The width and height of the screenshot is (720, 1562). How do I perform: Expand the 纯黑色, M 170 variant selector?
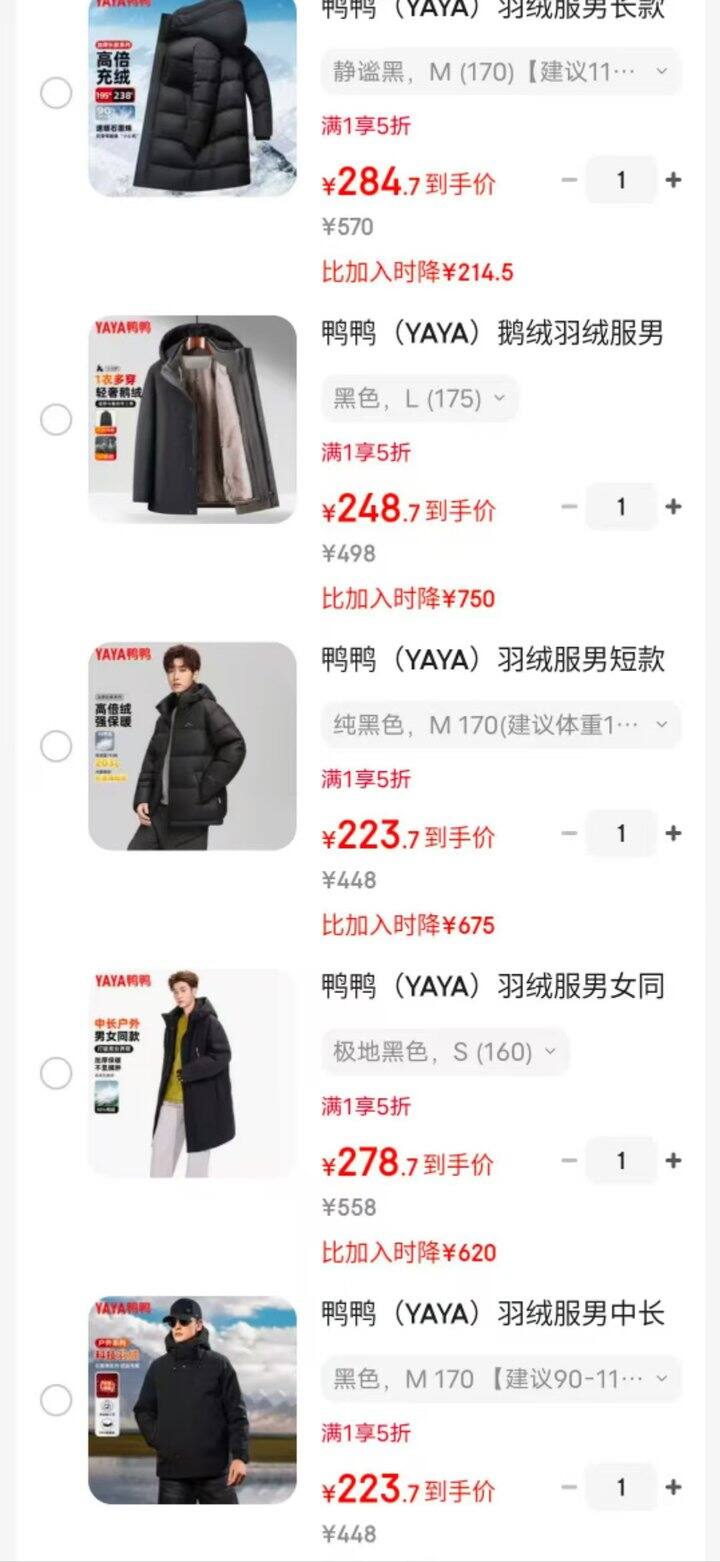501,725
